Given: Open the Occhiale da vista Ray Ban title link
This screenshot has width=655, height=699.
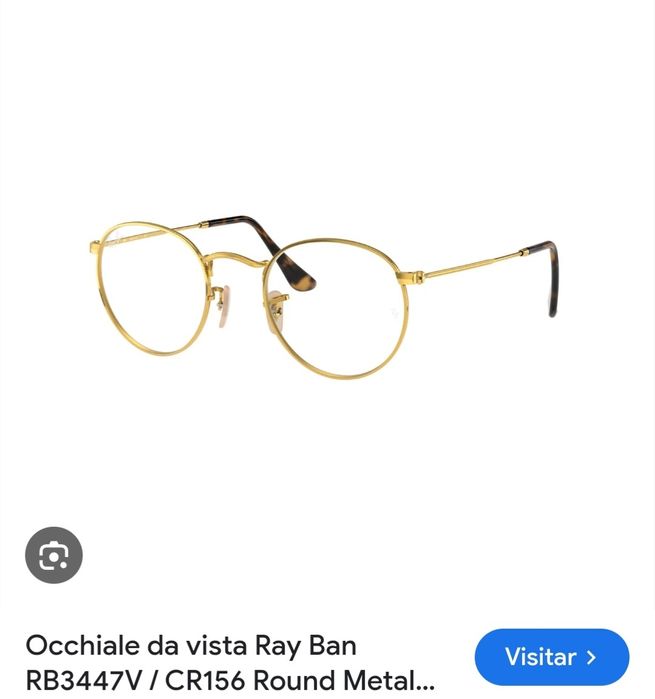Looking at the screenshot, I should [230, 663].
